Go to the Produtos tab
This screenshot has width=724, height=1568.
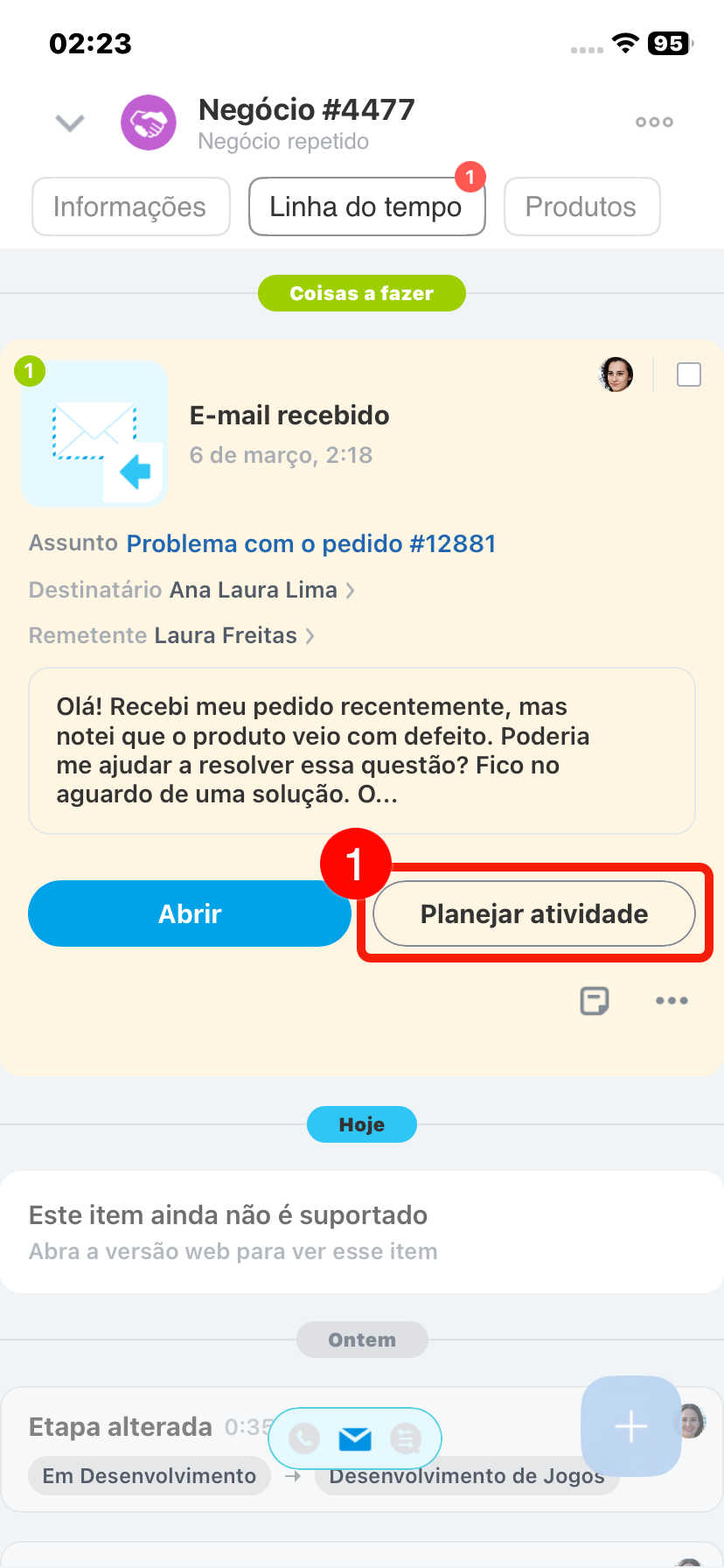581,207
